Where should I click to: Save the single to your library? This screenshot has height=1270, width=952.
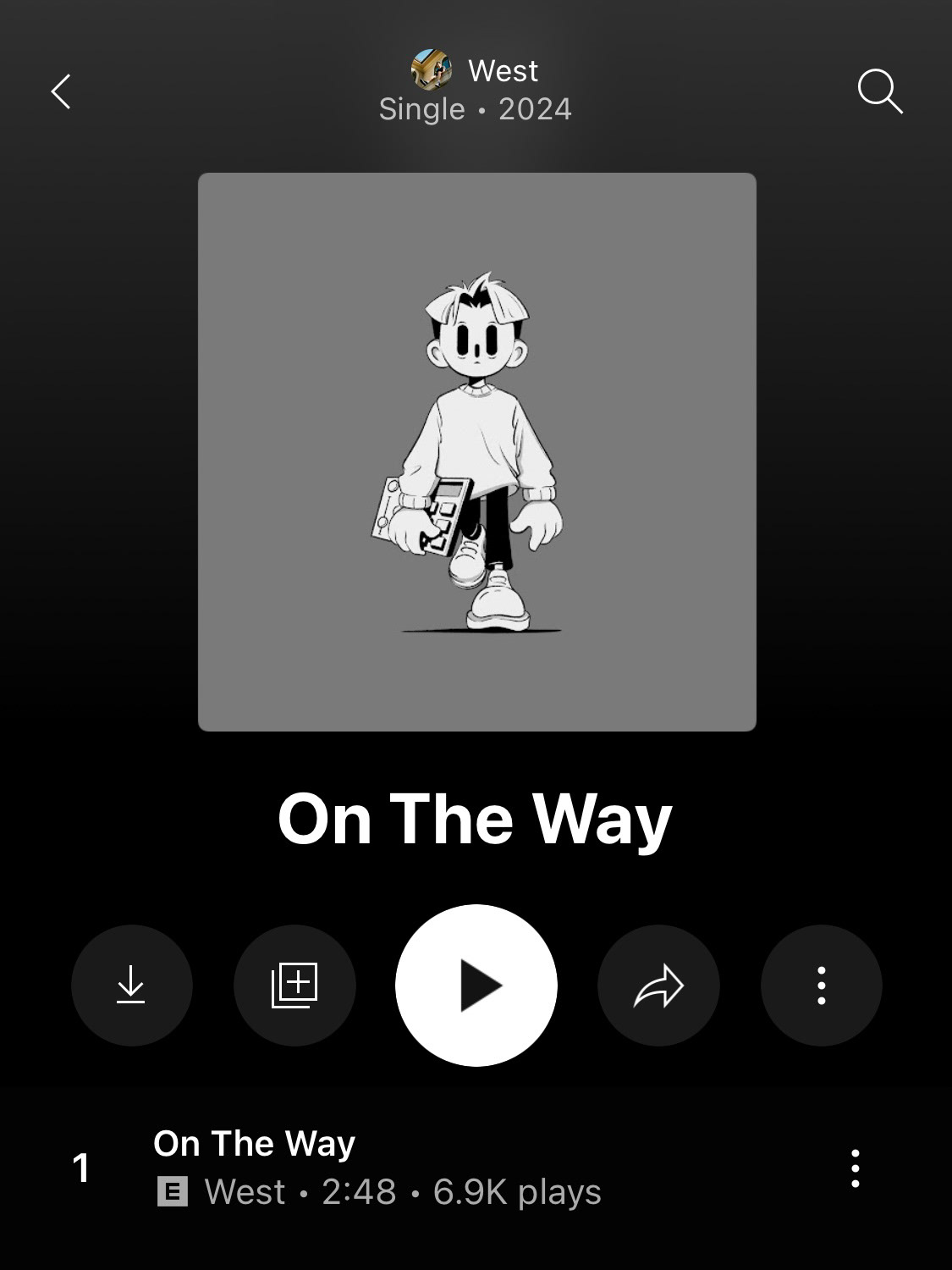(294, 985)
